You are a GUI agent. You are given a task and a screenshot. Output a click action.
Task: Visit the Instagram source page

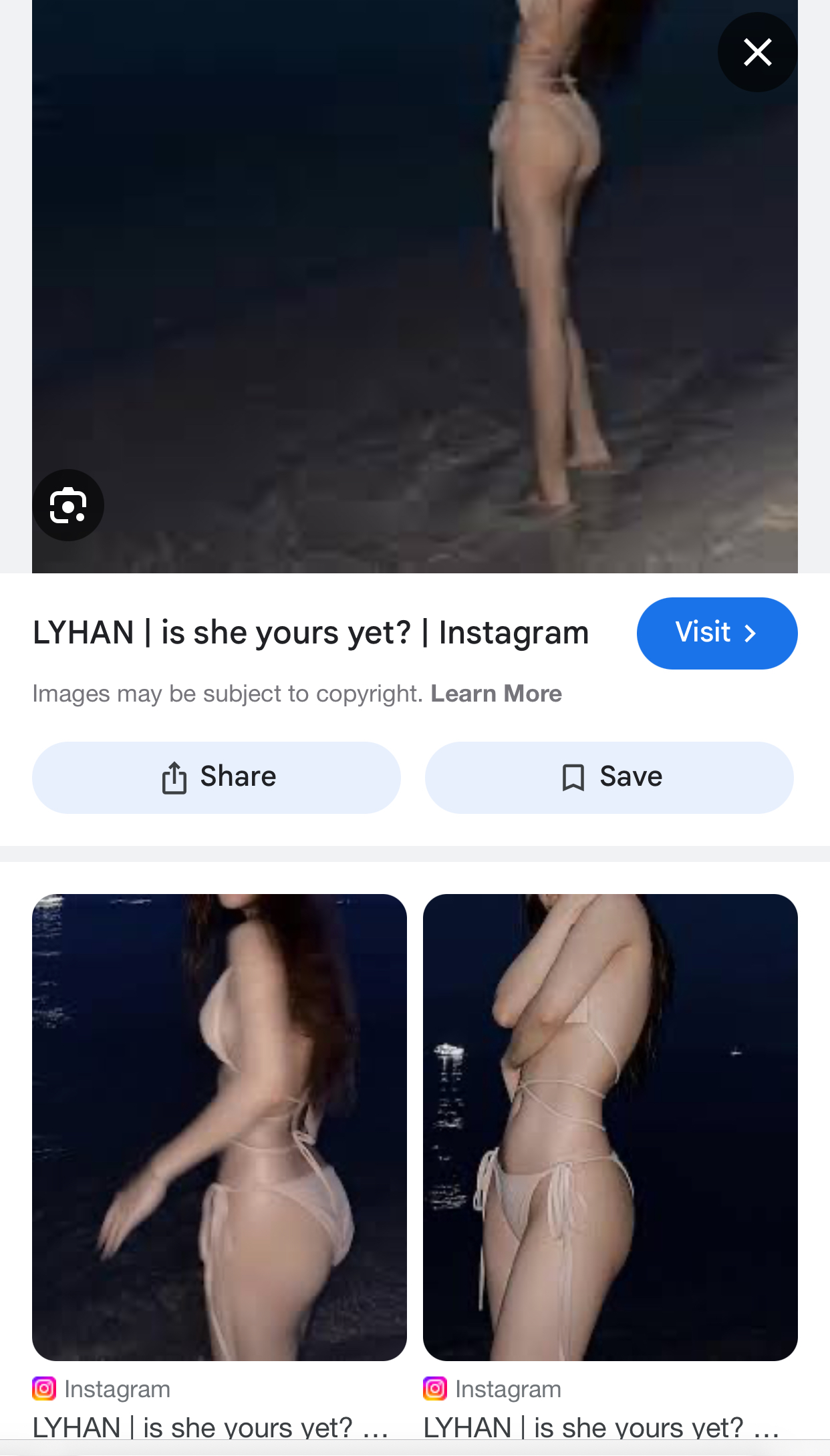pos(716,633)
